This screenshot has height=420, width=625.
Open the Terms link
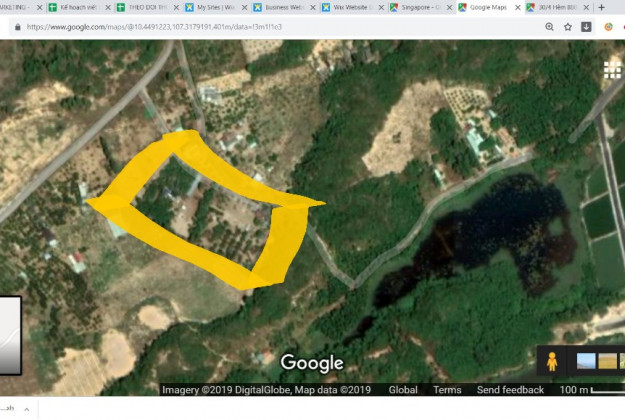pyautogui.click(x=447, y=390)
